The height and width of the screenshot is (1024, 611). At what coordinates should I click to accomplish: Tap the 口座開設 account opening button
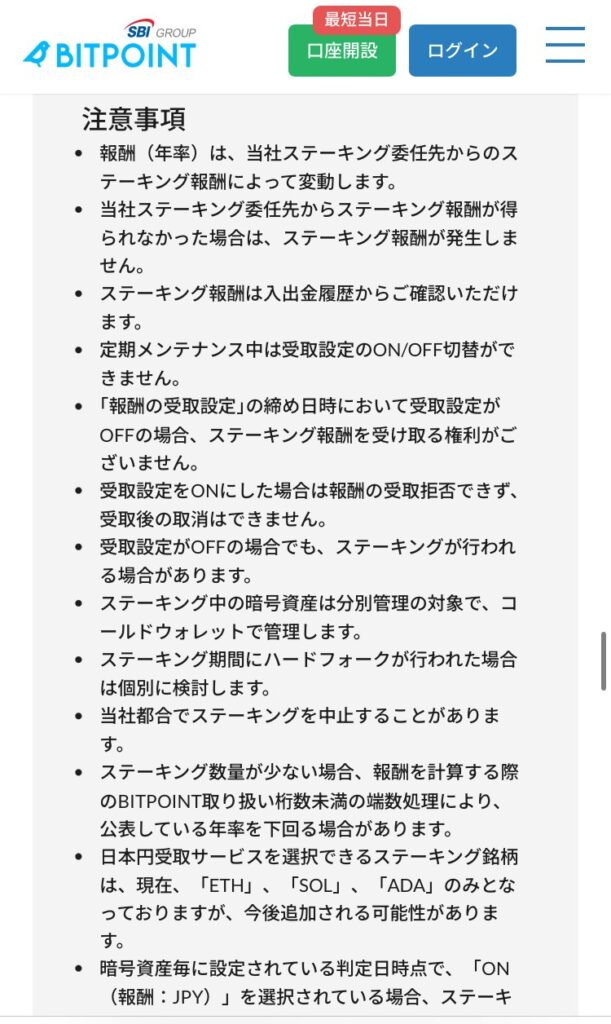[x=342, y=52]
